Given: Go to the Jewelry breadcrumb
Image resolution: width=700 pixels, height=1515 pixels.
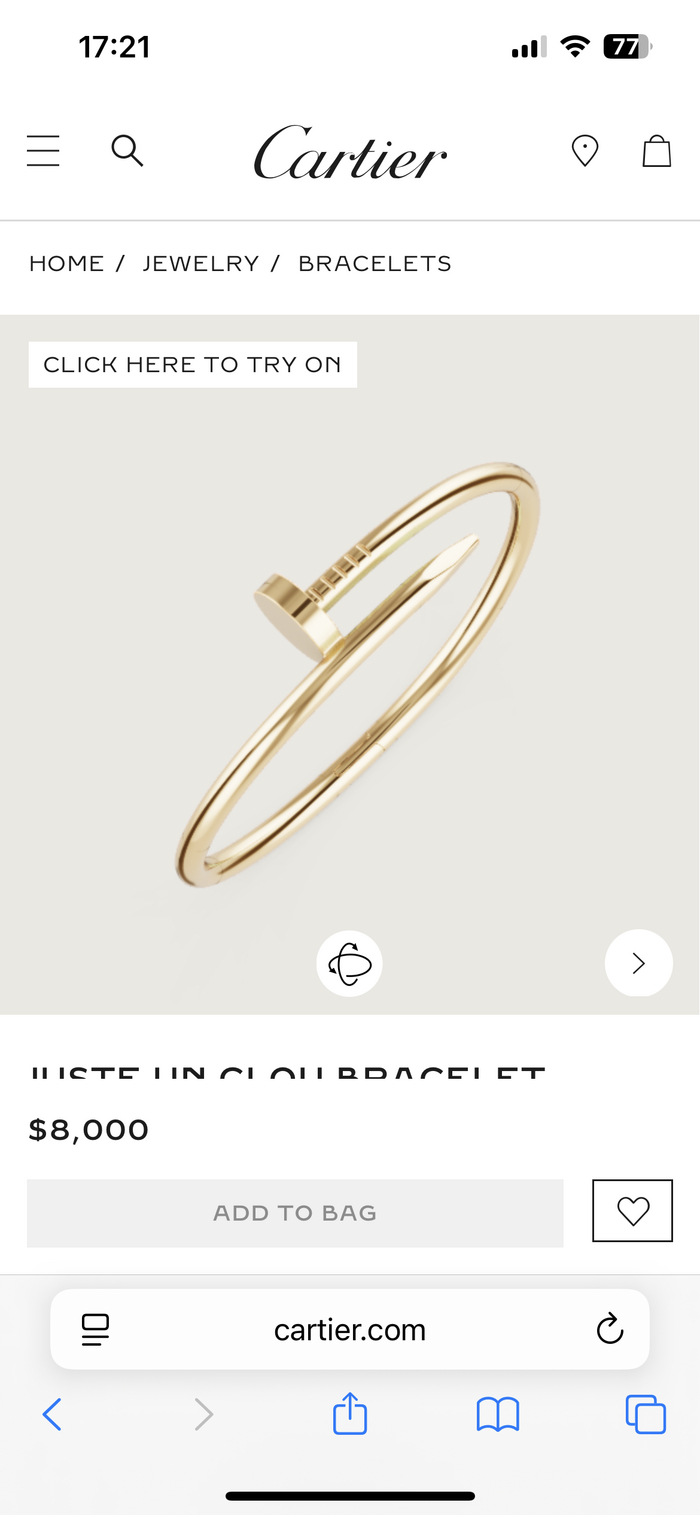Looking at the screenshot, I should tap(200, 264).
